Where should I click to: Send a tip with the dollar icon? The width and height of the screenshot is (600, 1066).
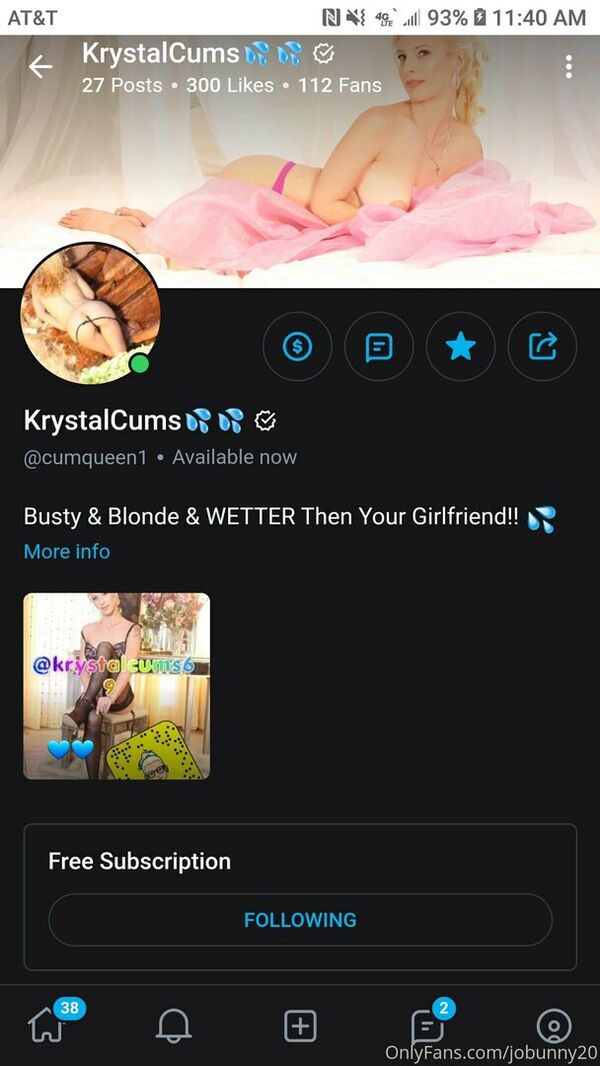(297, 347)
